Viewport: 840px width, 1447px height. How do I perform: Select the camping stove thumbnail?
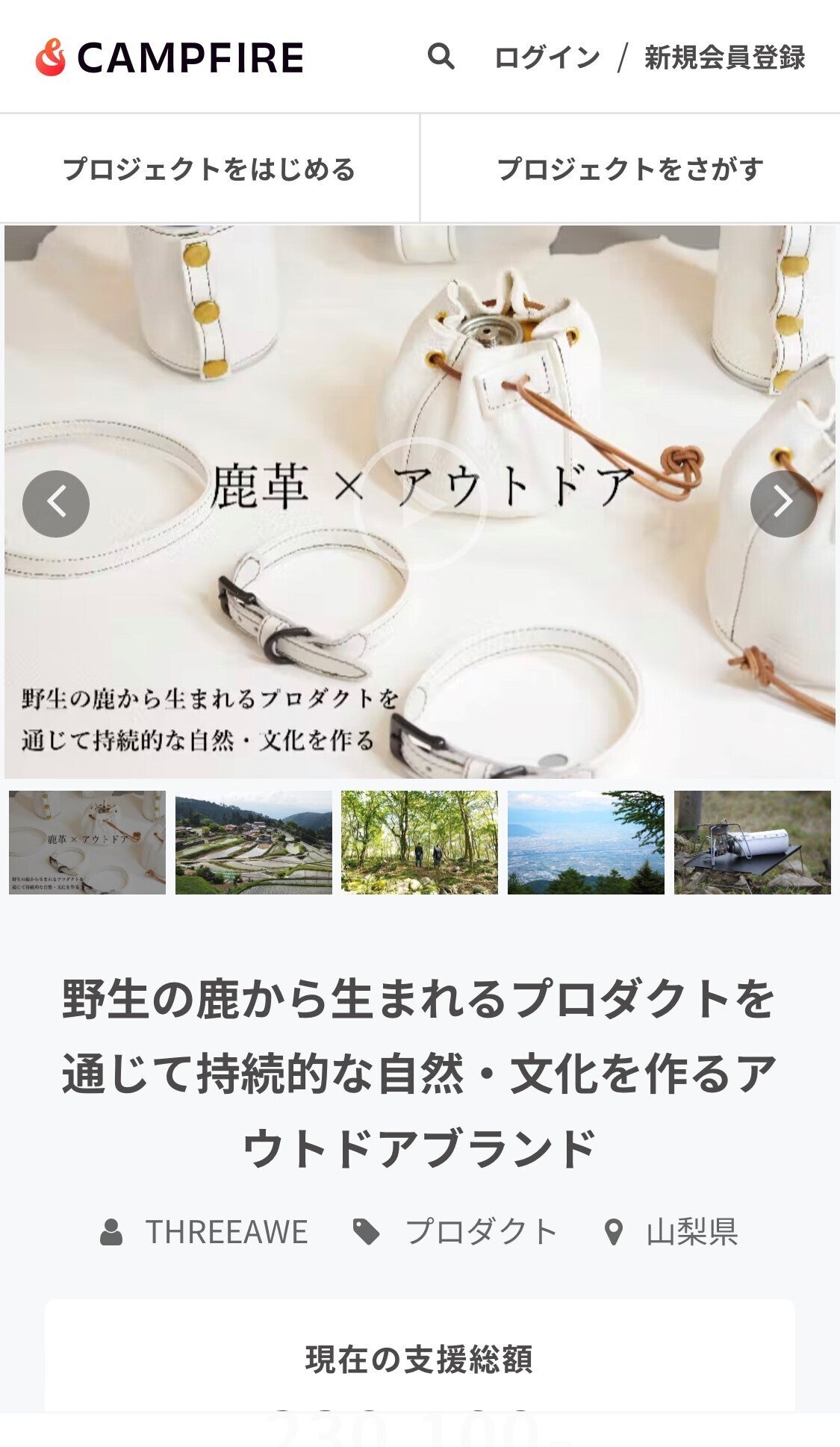(752, 842)
